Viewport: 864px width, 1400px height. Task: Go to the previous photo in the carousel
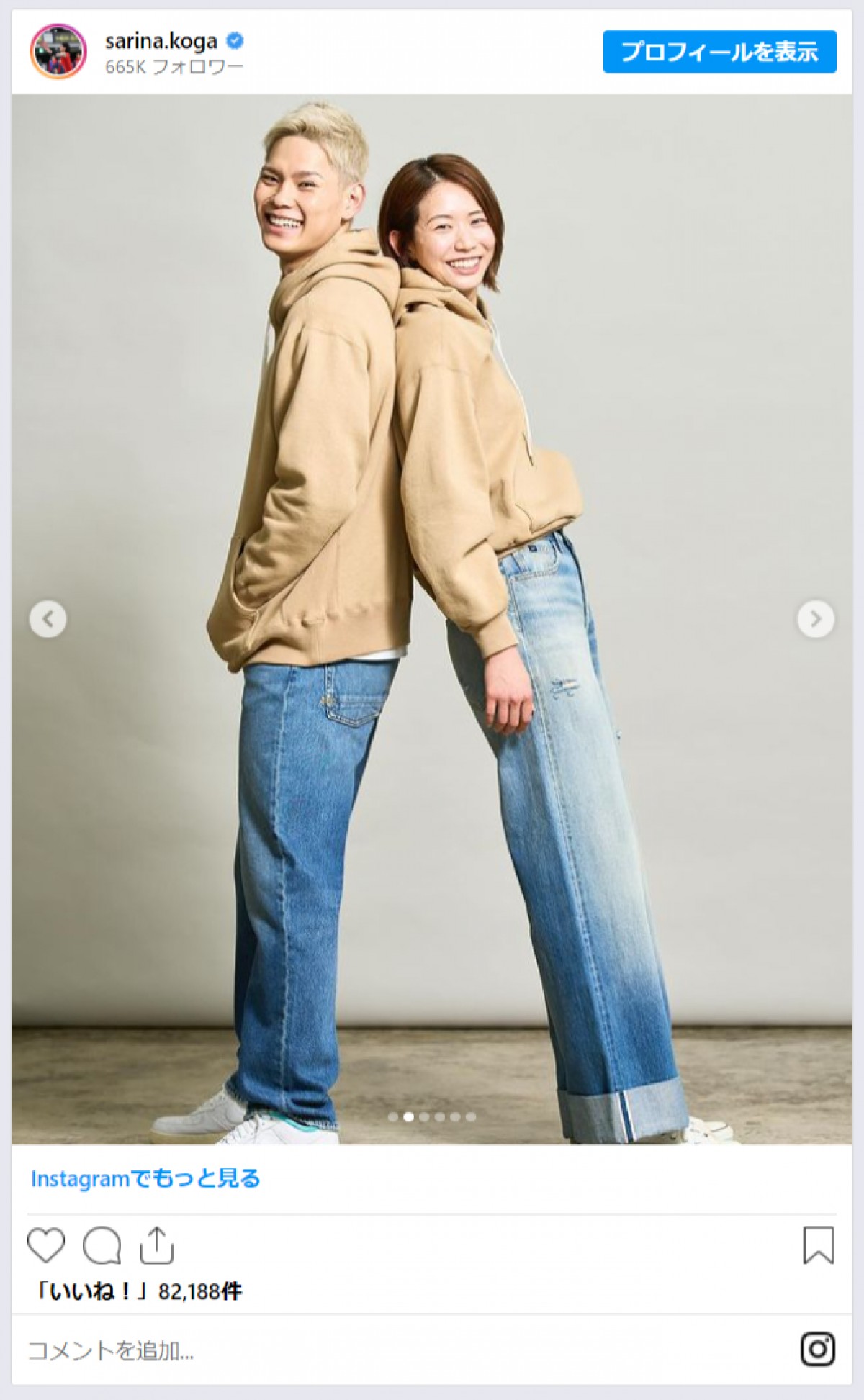click(48, 619)
